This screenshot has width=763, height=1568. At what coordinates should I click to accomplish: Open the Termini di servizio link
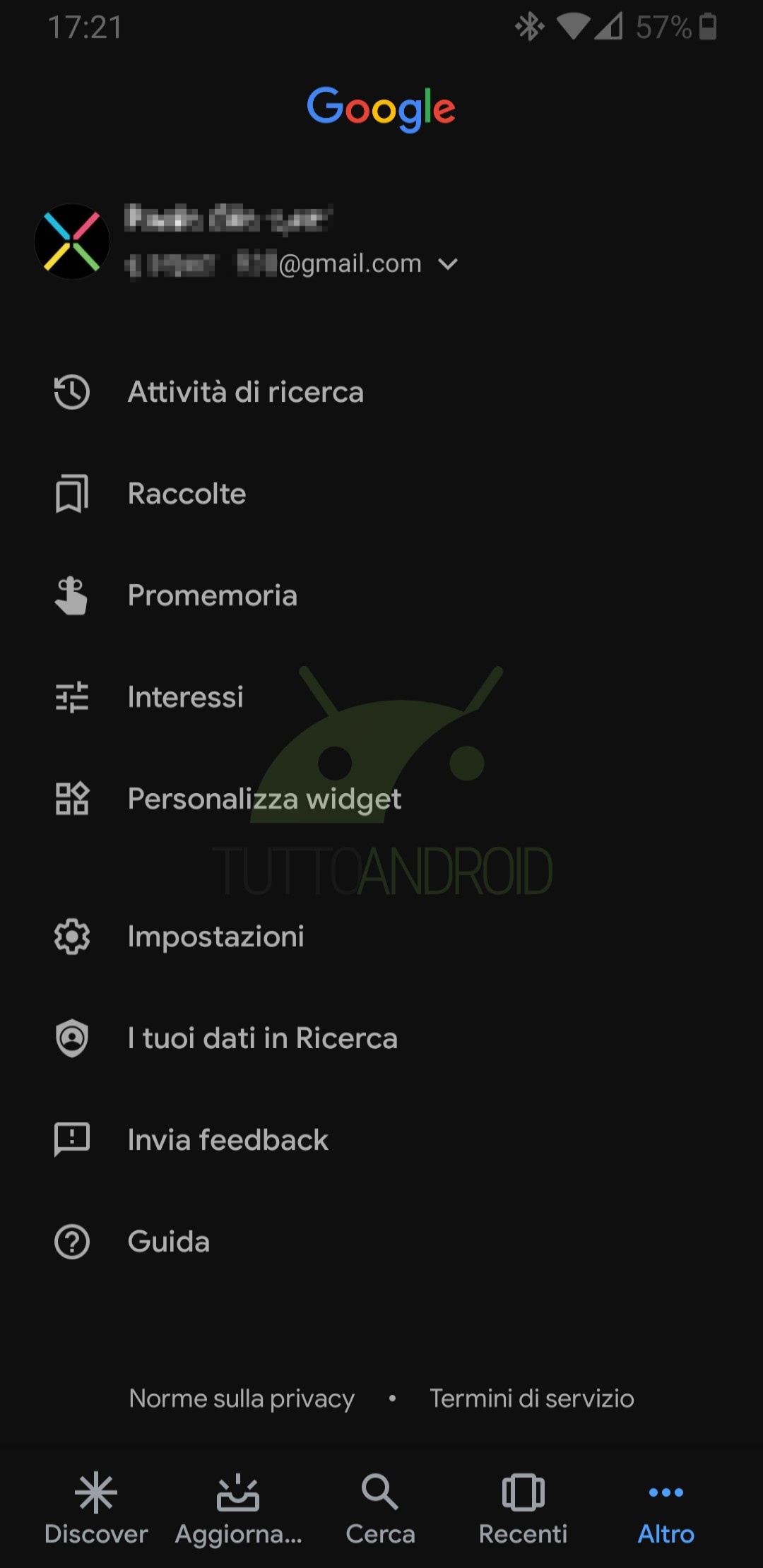click(532, 1398)
